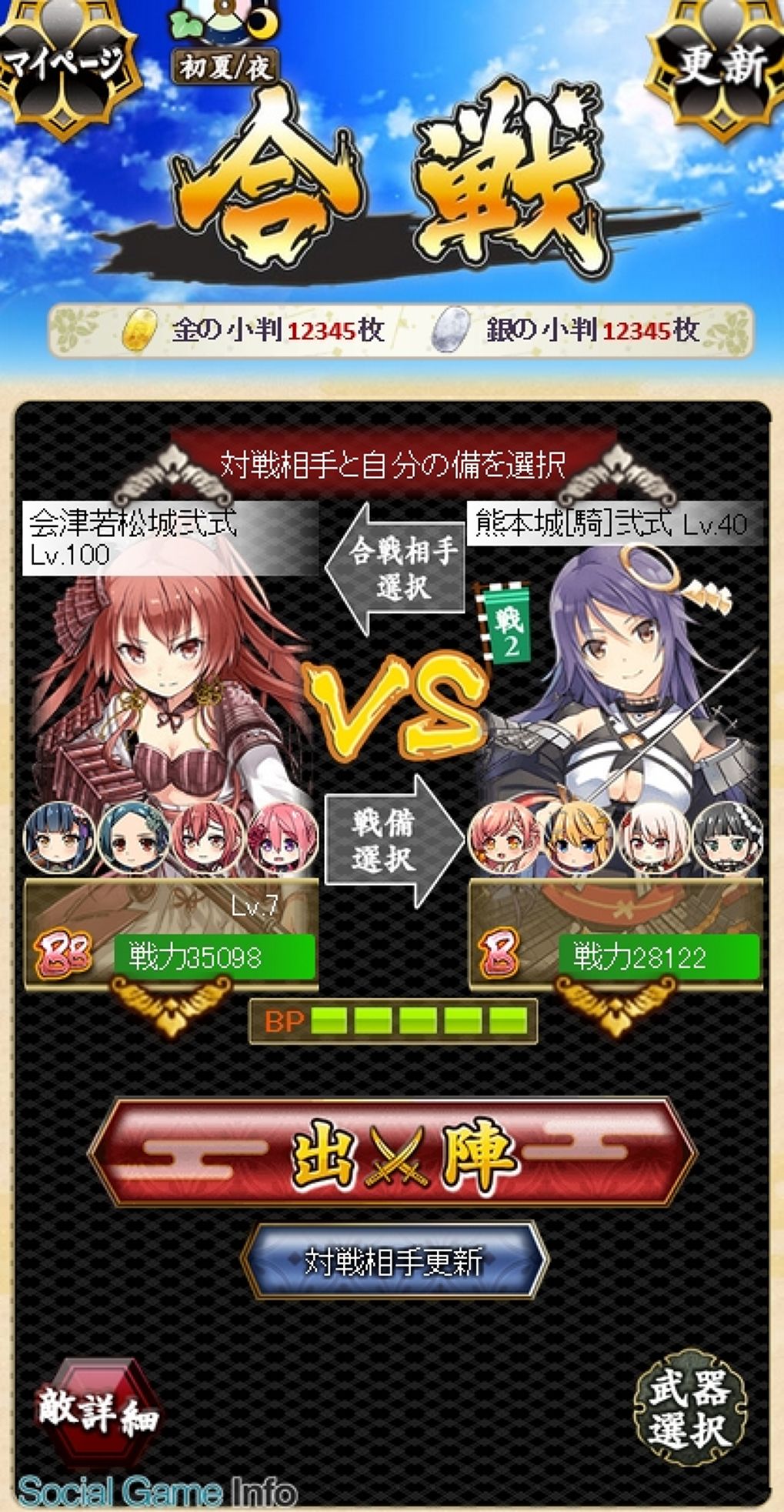
Task: Open 武器選択 weapon selection
Action: tap(689, 1409)
